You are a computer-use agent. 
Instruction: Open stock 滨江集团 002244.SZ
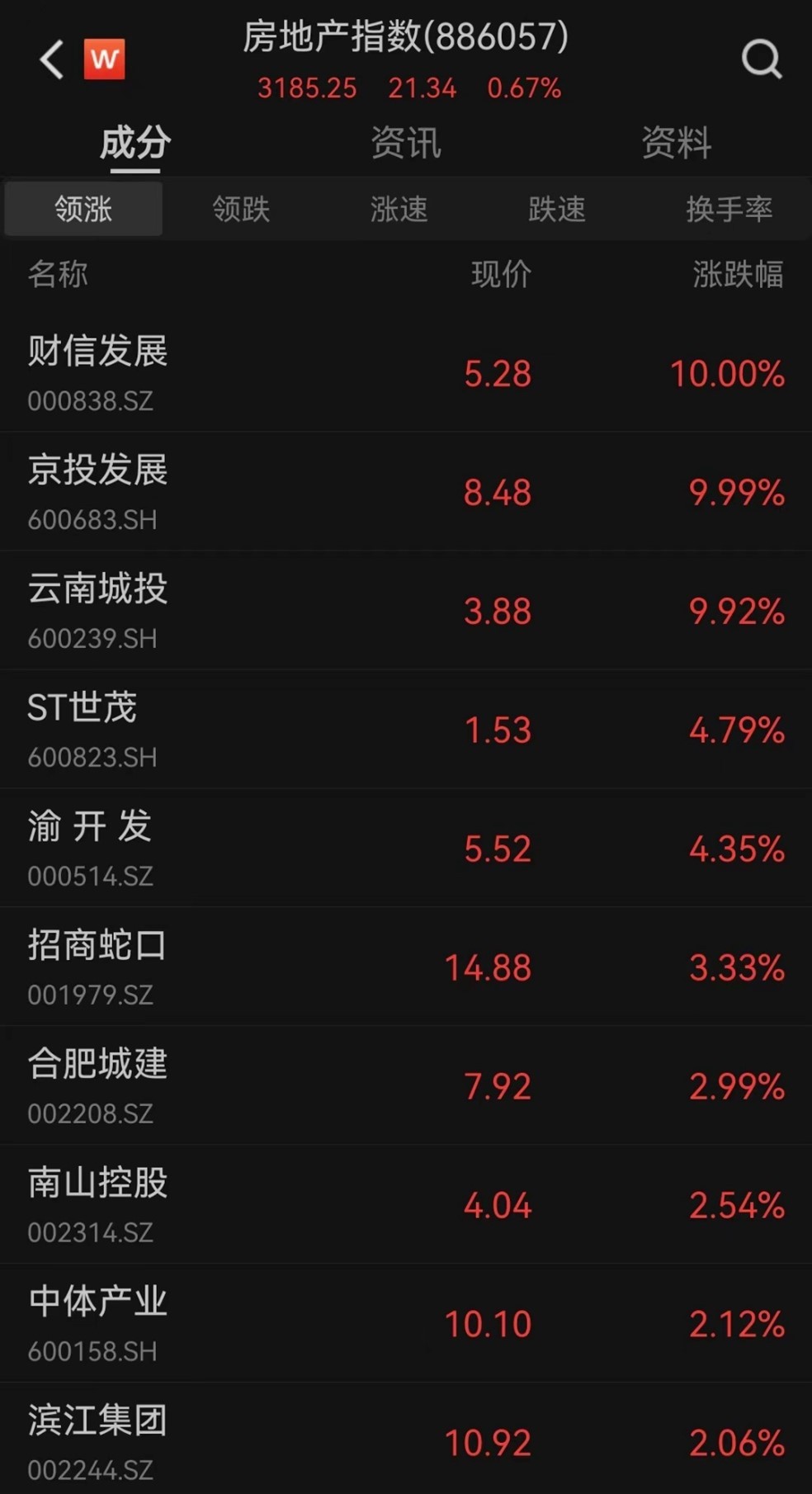click(x=97, y=1441)
